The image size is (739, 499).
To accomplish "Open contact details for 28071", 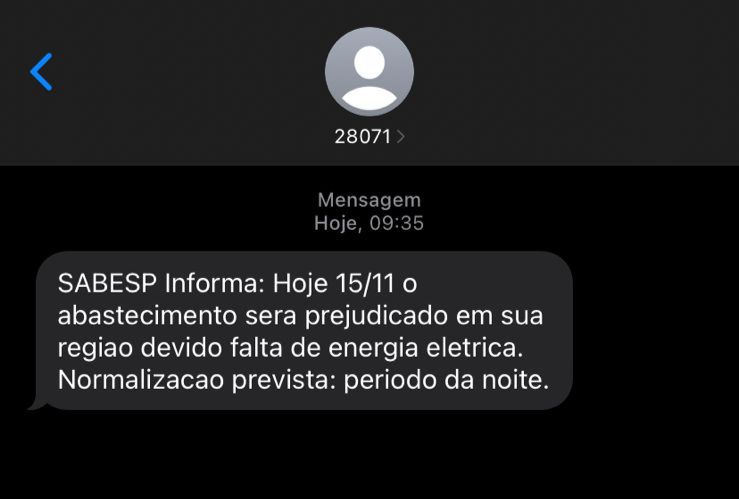I will [369, 136].
